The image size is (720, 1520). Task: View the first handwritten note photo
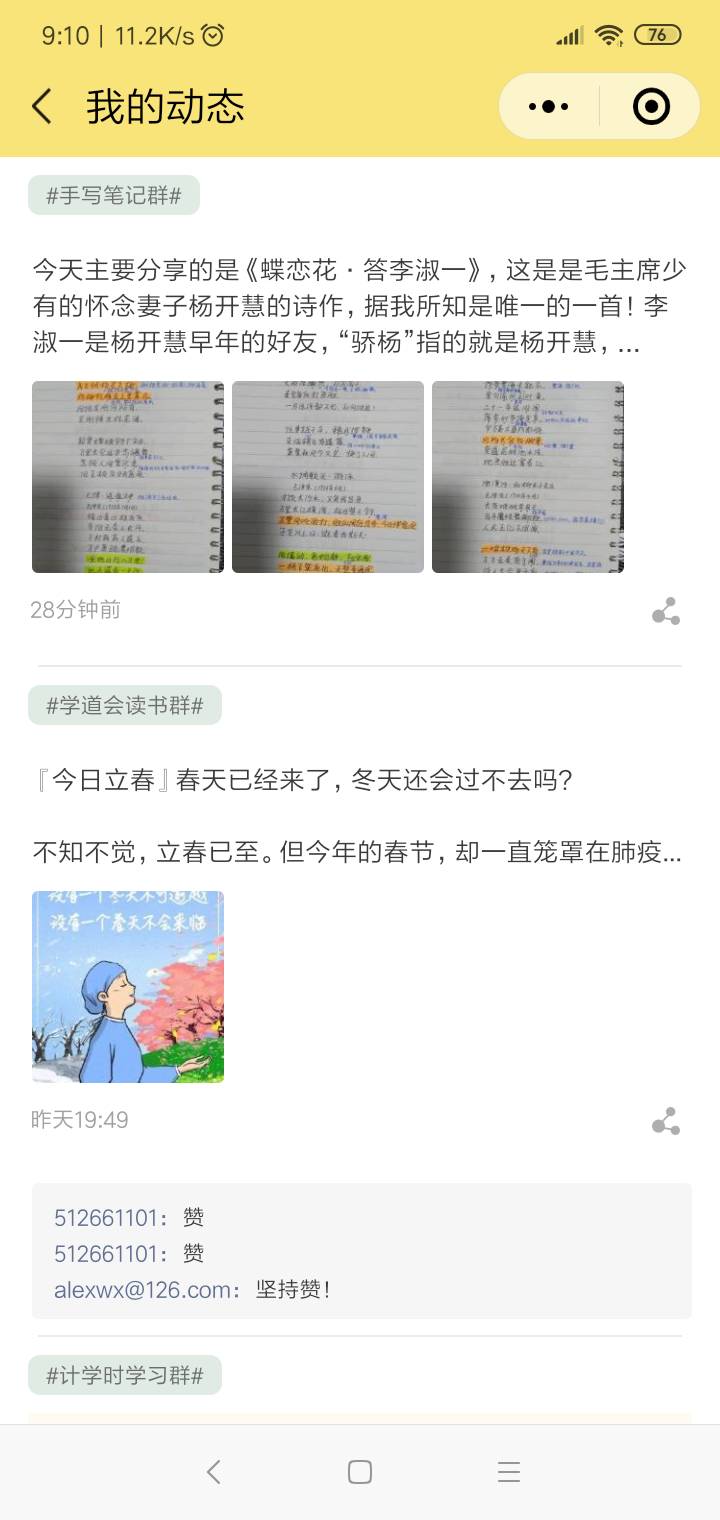pos(128,477)
